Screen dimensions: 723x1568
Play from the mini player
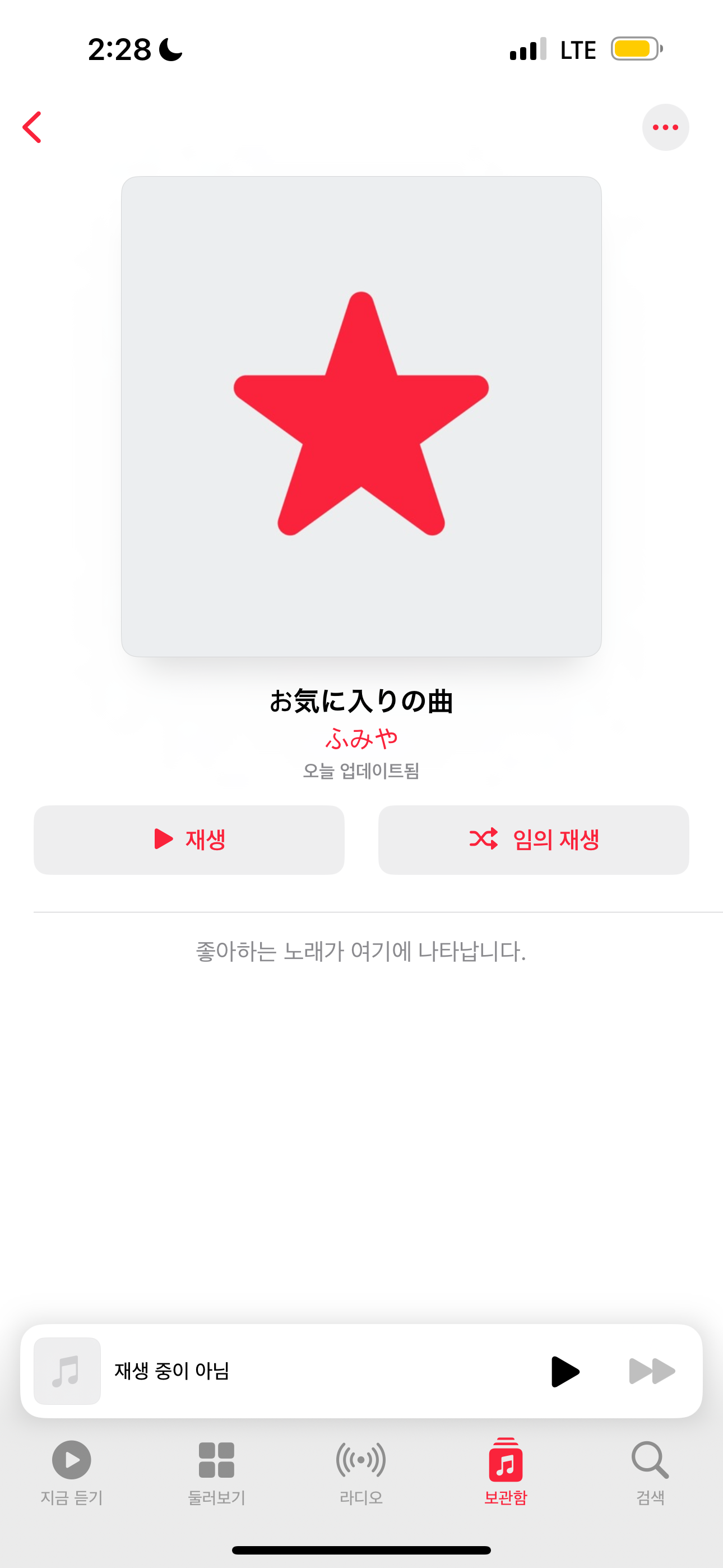pos(565,1371)
